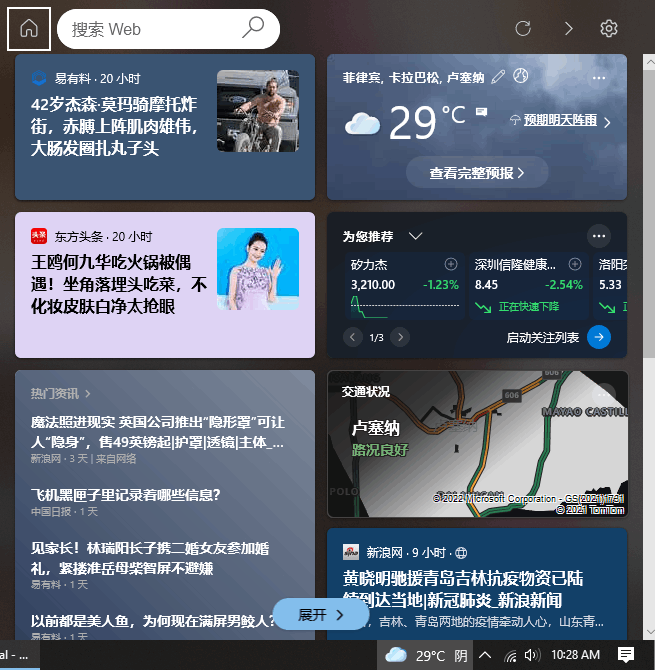Edit weather location with pencil icon

click(x=499, y=77)
